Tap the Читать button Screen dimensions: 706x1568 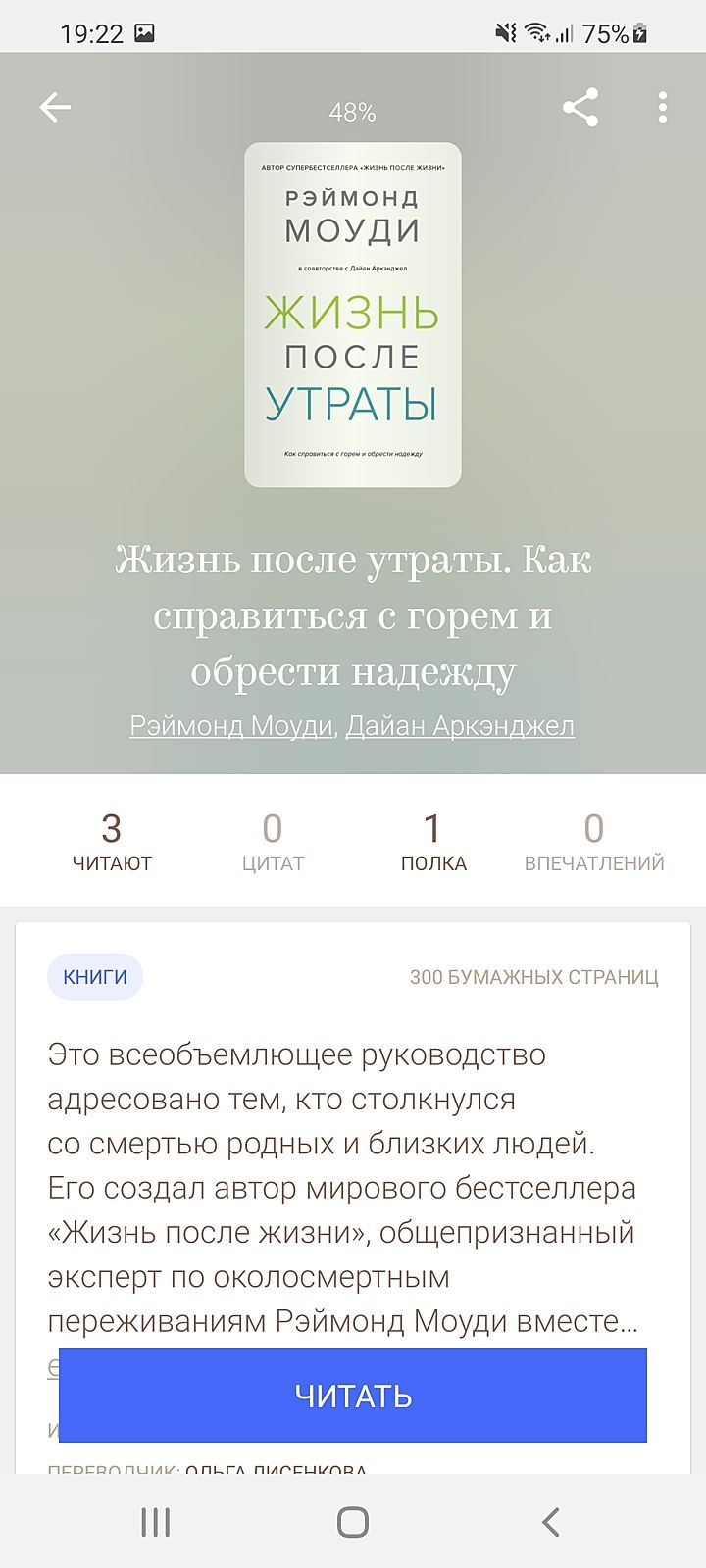click(x=353, y=1396)
